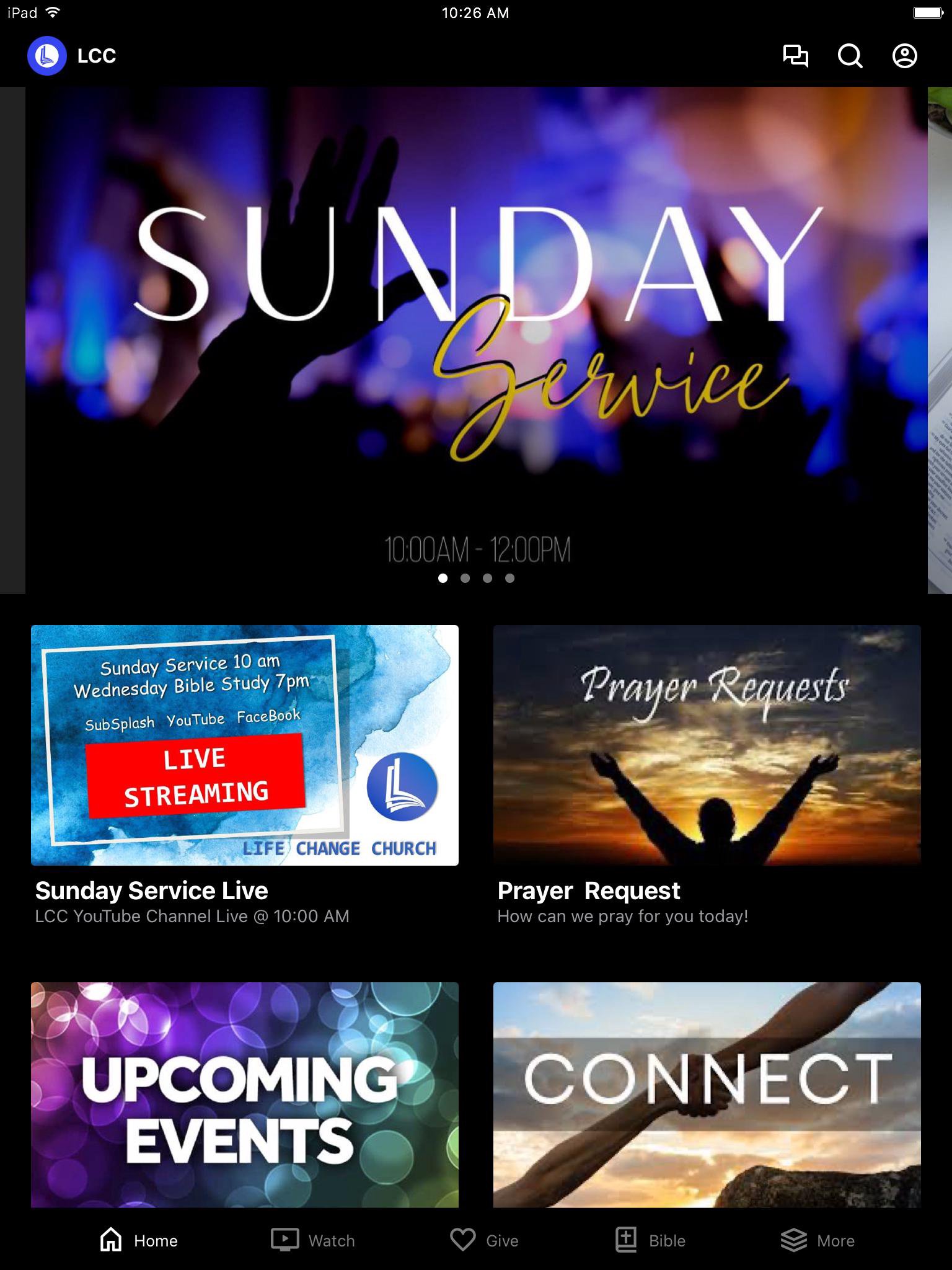
Task: Open the user profile icon
Action: (x=904, y=56)
